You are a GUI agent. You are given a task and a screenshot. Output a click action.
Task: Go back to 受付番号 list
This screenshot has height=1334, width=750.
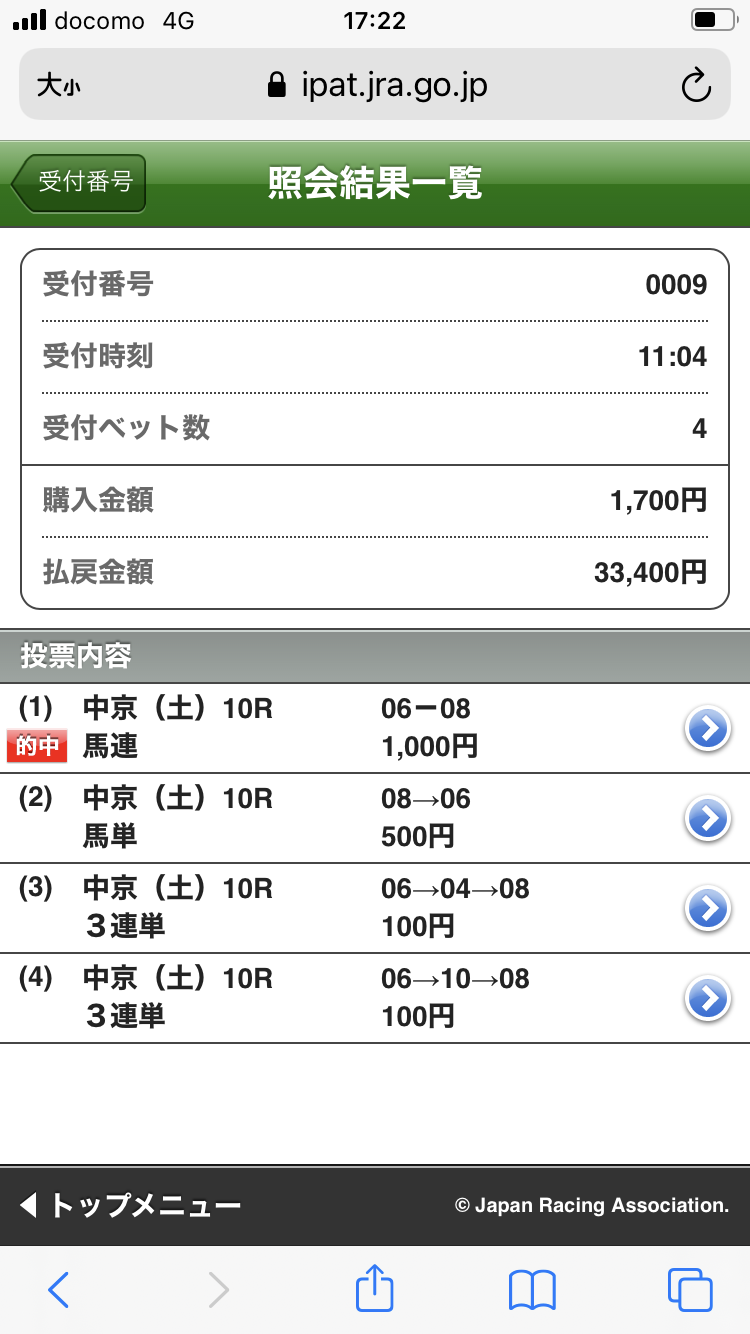point(80,183)
